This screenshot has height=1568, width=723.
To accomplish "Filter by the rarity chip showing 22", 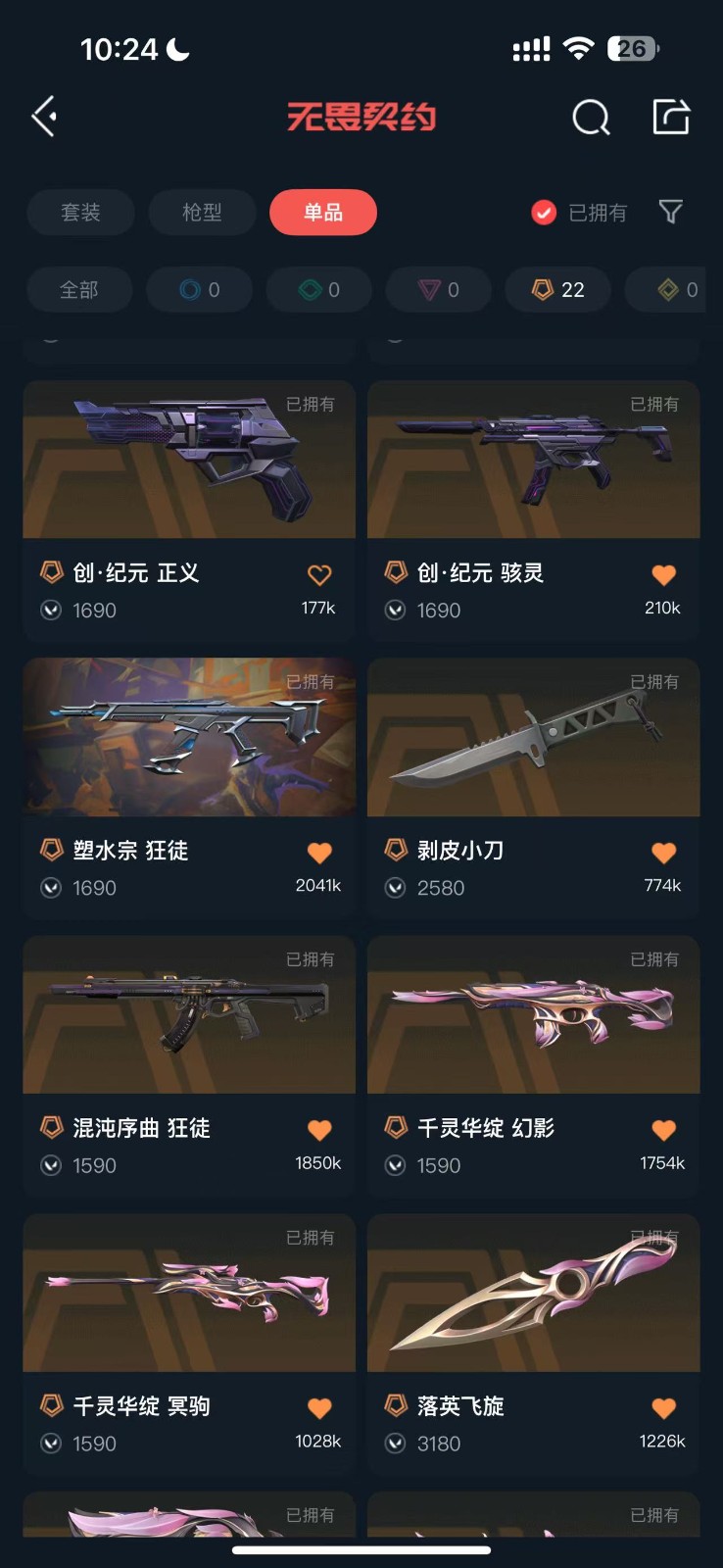I will tap(558, 290).
